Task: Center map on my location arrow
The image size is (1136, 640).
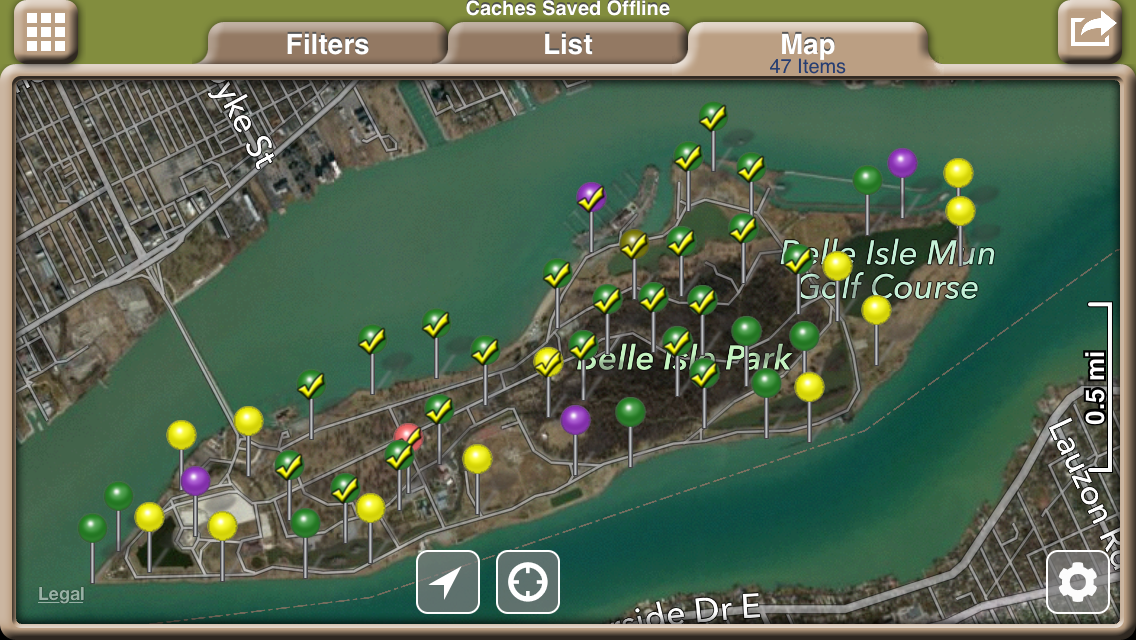Action: pos(447,582)
